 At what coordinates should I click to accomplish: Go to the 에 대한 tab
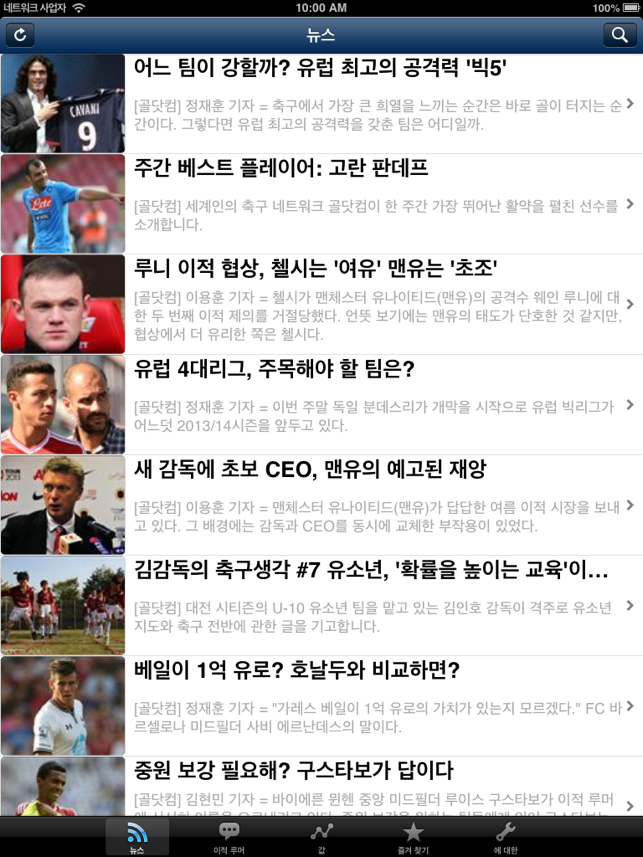(x=505, y=838)
